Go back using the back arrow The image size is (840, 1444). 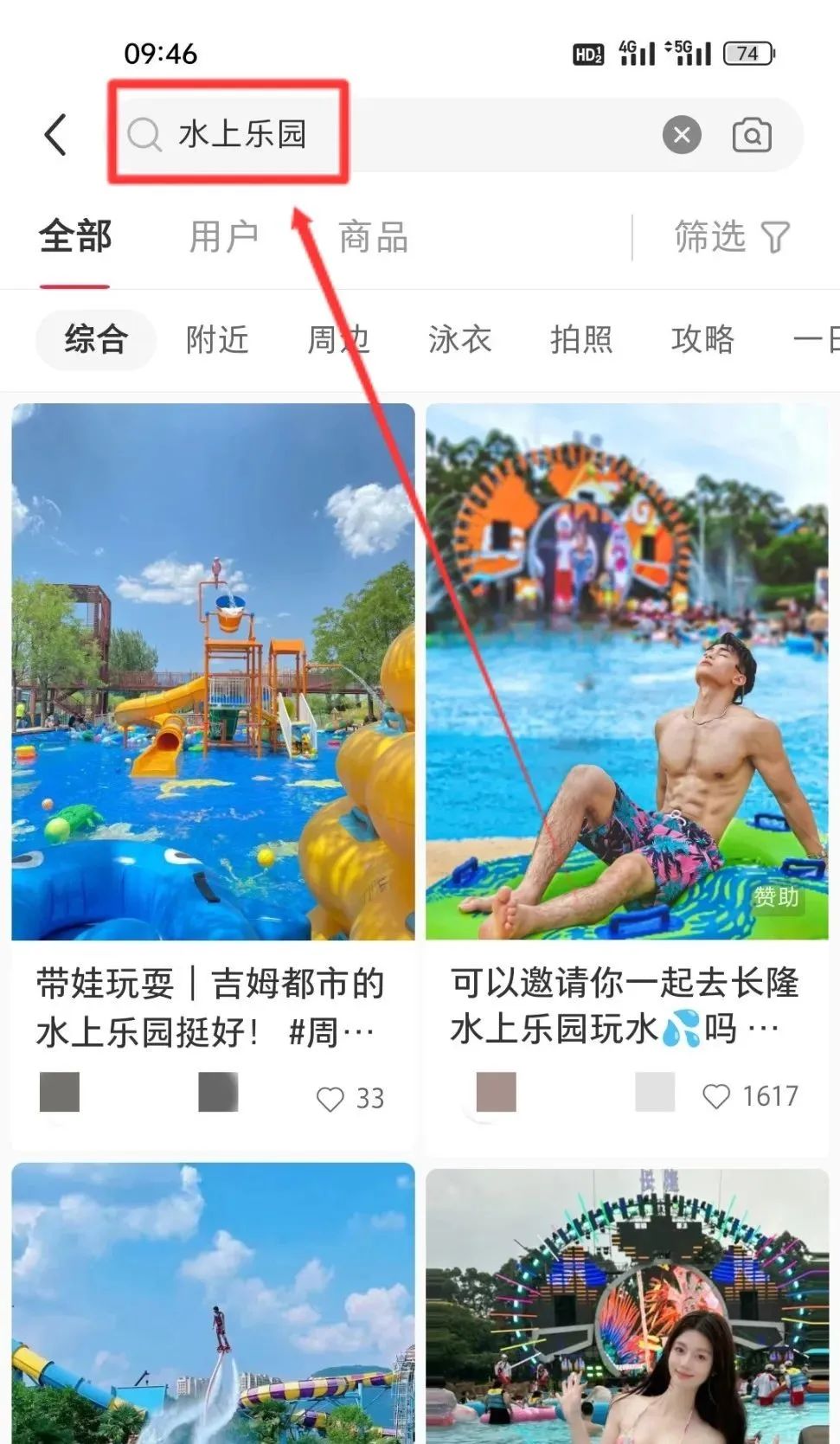pyautogui.click(x=56, y=135)
